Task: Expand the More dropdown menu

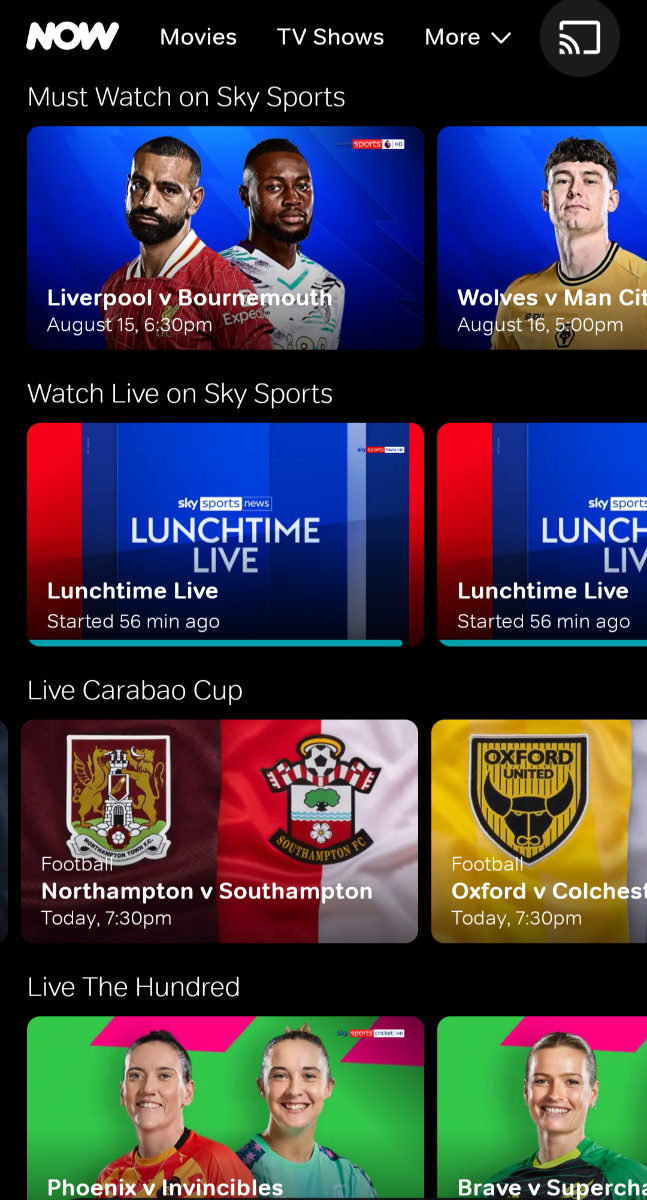Action: 468,37
